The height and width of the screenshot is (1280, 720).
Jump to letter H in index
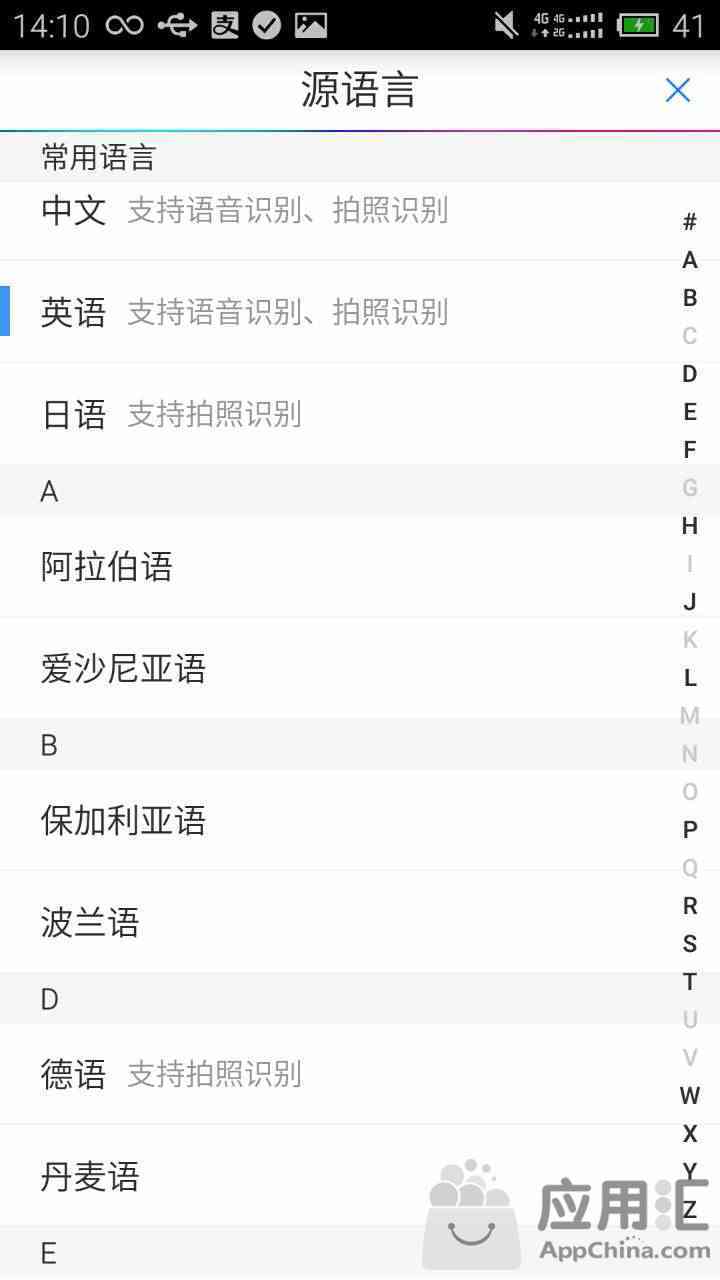(x=690, y=526)
